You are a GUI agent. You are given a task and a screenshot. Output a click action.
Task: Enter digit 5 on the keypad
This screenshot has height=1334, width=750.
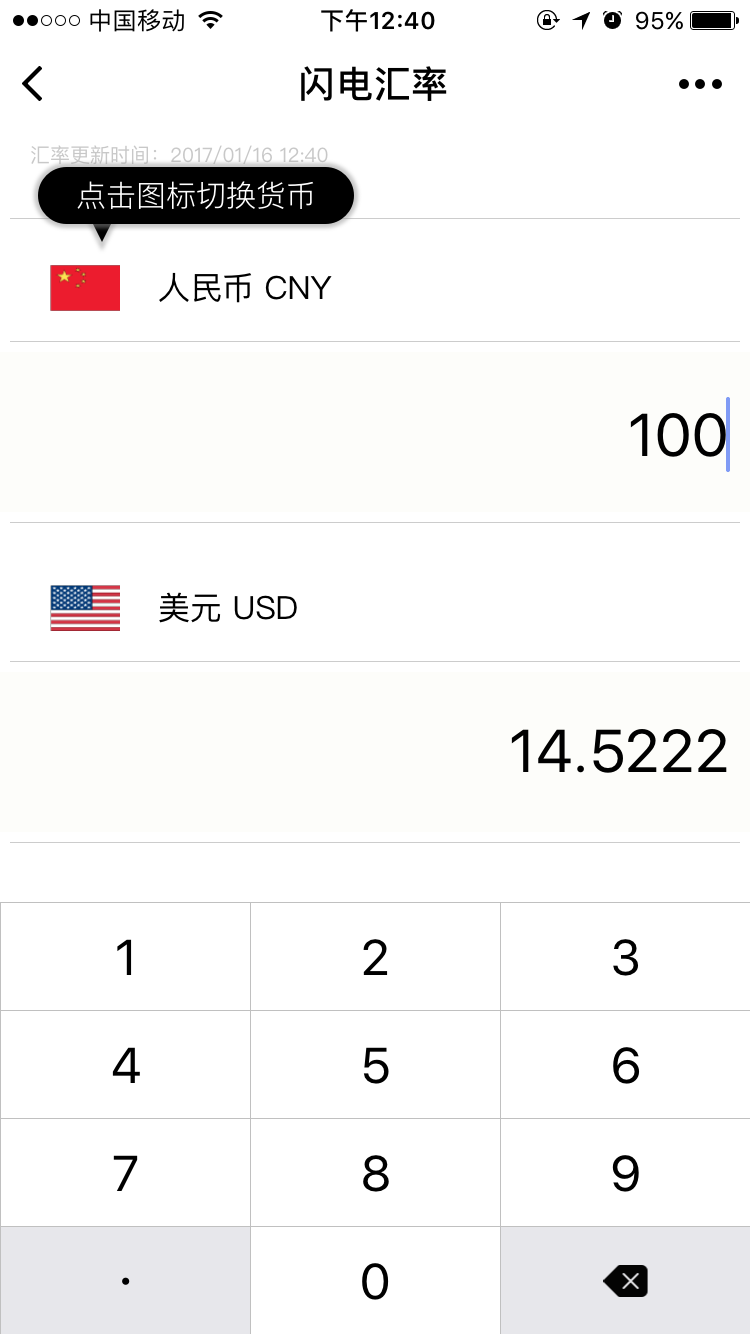click(375, 1065)
